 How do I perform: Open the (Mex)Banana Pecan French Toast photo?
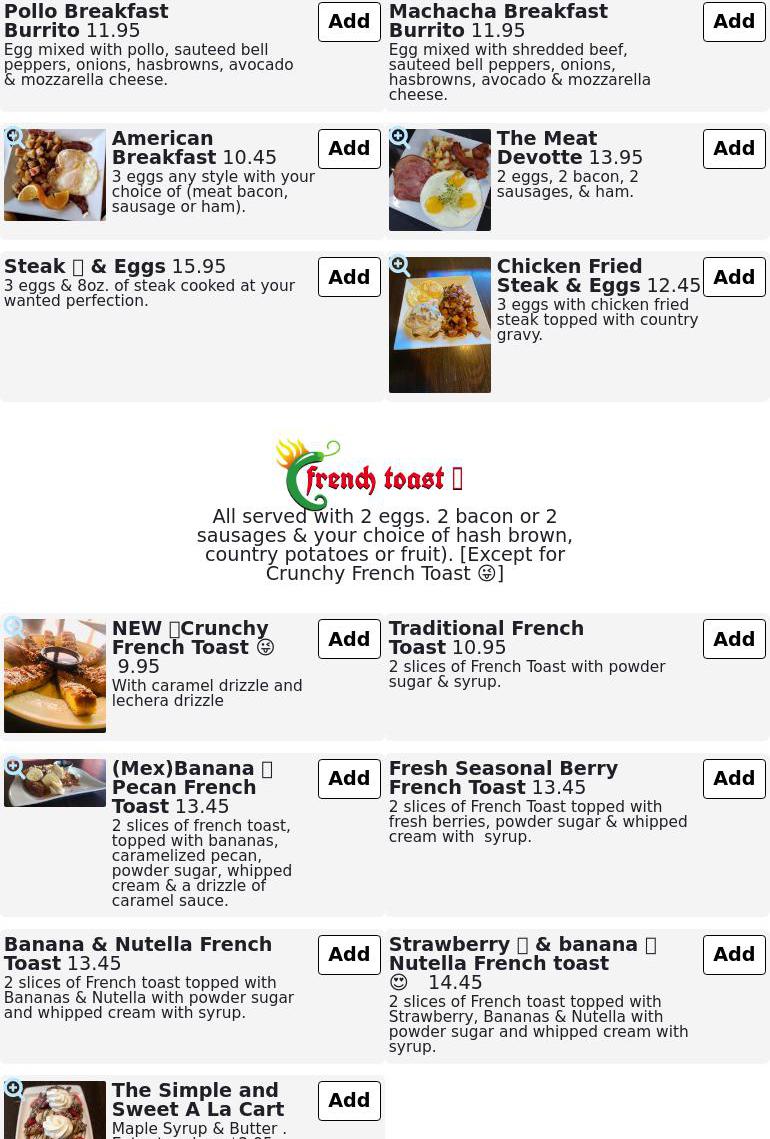[15, 768]
